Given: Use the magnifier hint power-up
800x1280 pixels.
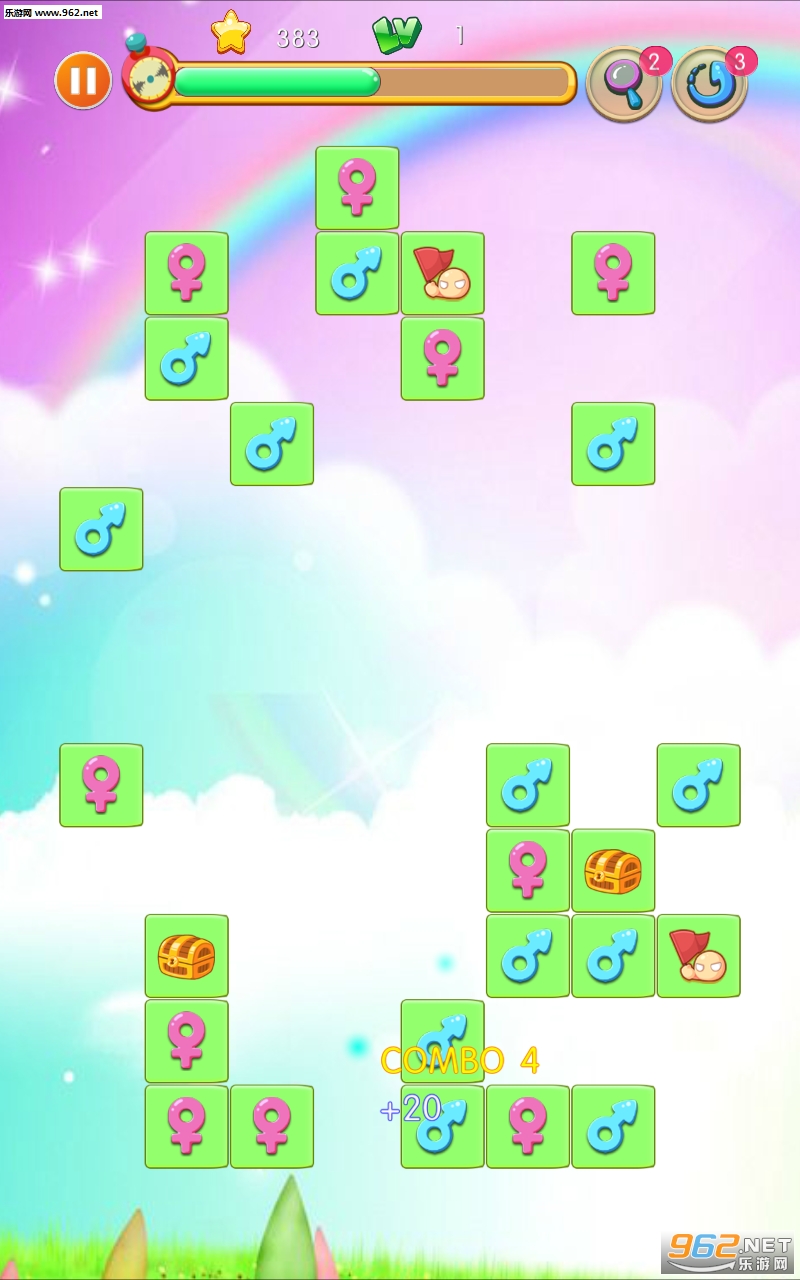Looking at the screenshot, I should [624, 84].
